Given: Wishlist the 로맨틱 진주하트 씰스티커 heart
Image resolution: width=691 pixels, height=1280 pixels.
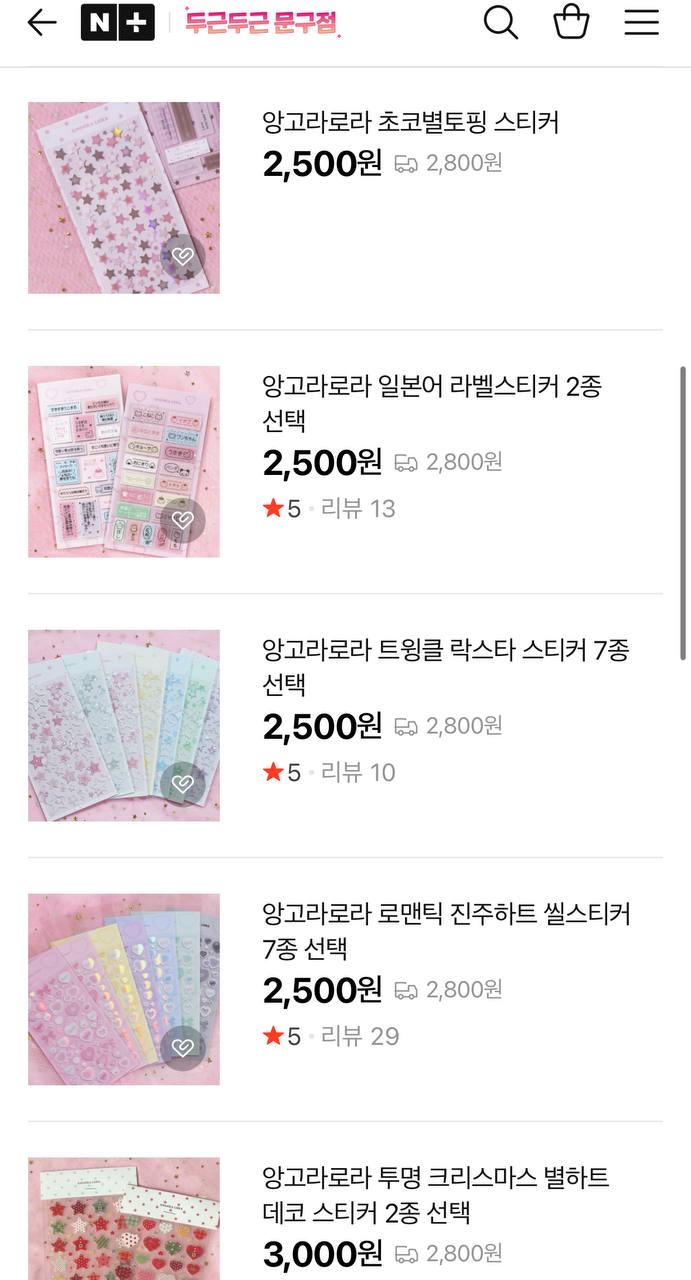Looking at the screenshot, I should (183, 1048).
